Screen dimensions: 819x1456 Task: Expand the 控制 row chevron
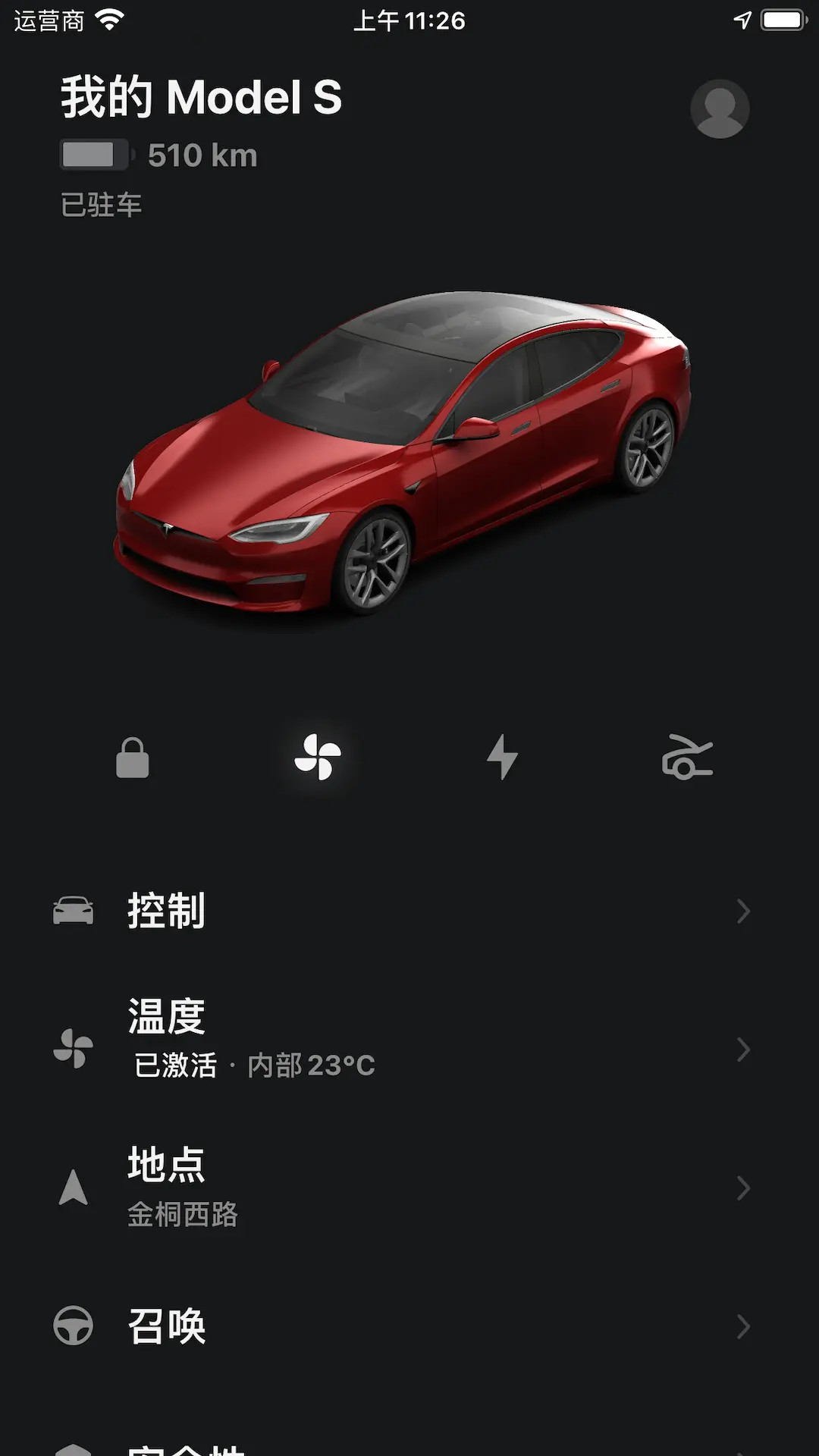click(742, 912)
